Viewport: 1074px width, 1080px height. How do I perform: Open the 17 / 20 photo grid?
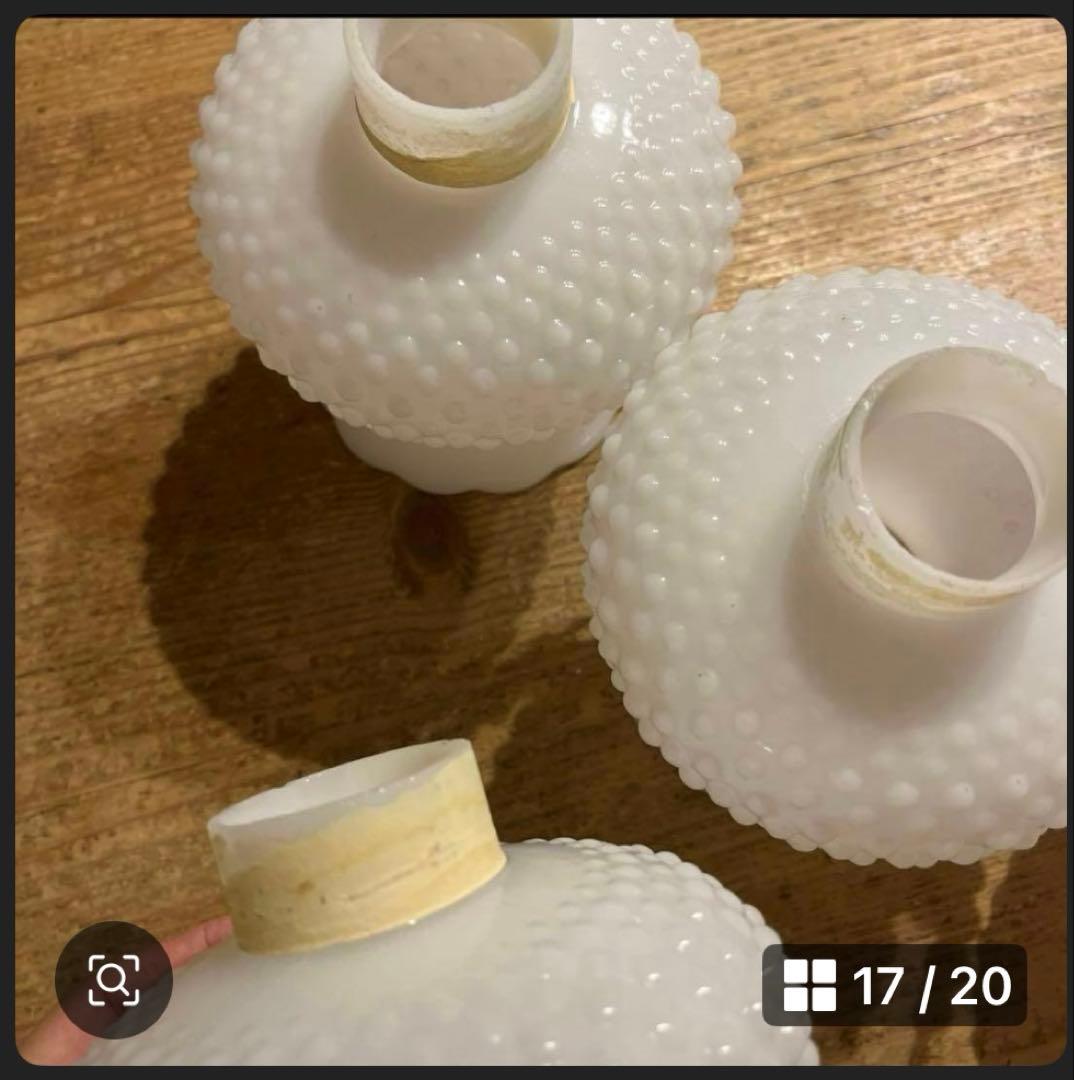coord(894,985)
